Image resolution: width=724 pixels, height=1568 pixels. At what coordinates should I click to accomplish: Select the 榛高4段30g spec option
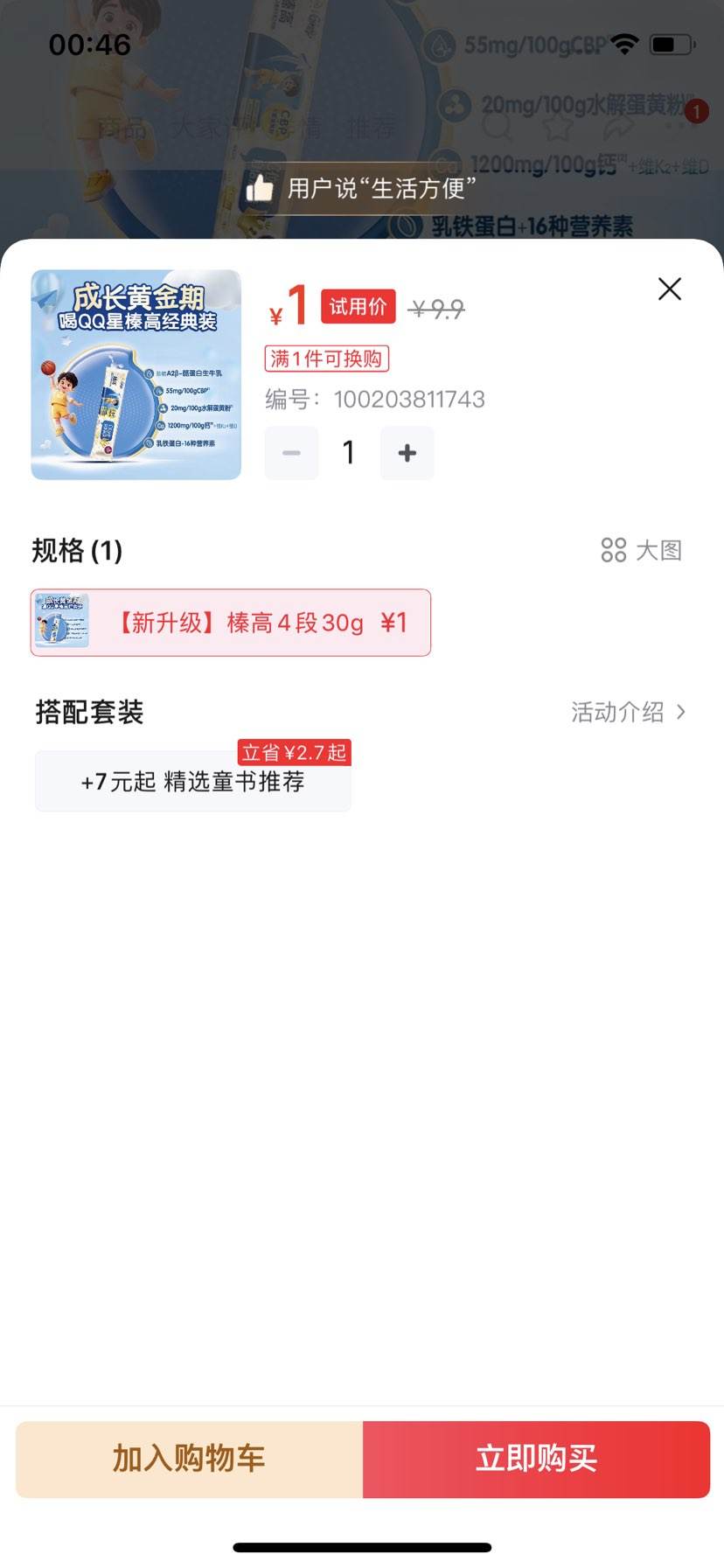231,623
